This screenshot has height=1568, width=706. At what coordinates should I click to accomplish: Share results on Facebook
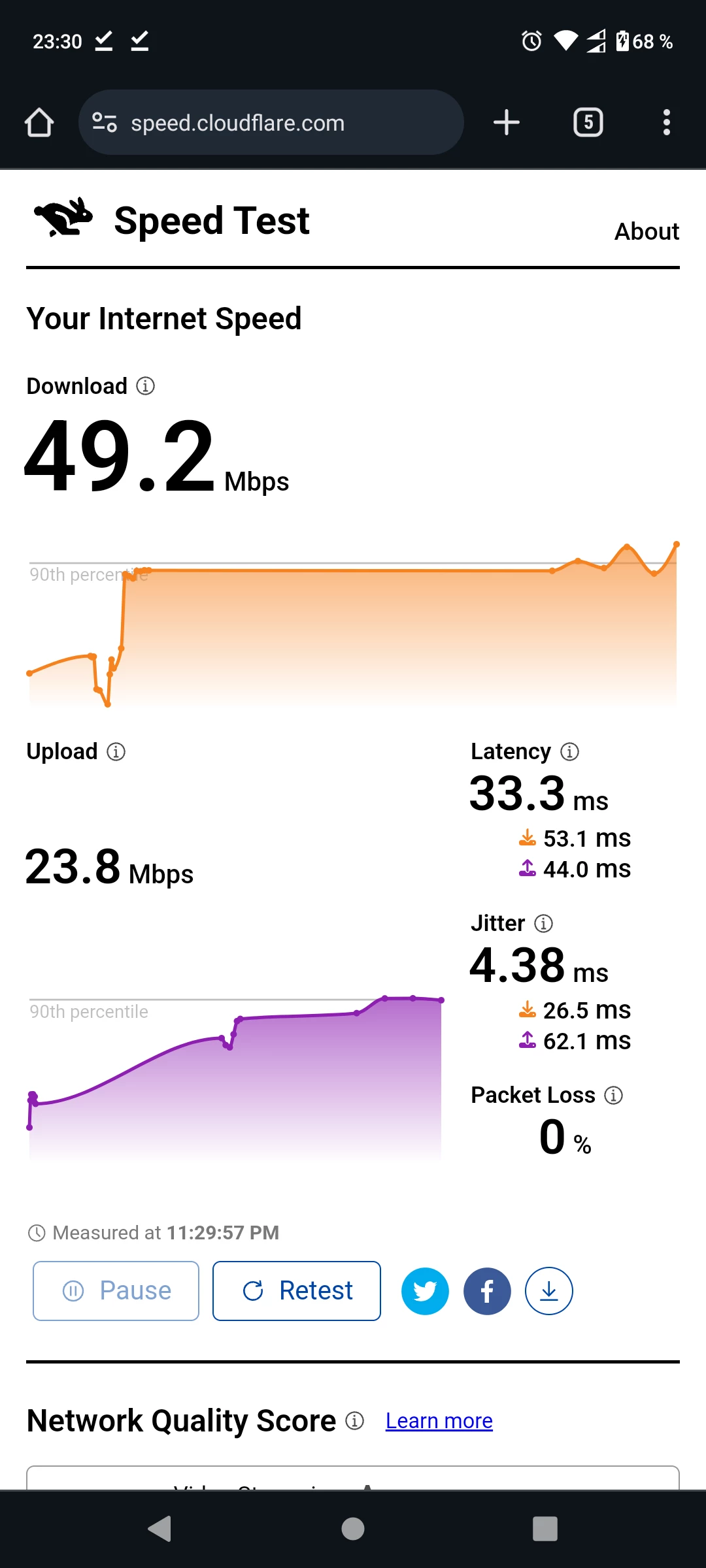487,1291
